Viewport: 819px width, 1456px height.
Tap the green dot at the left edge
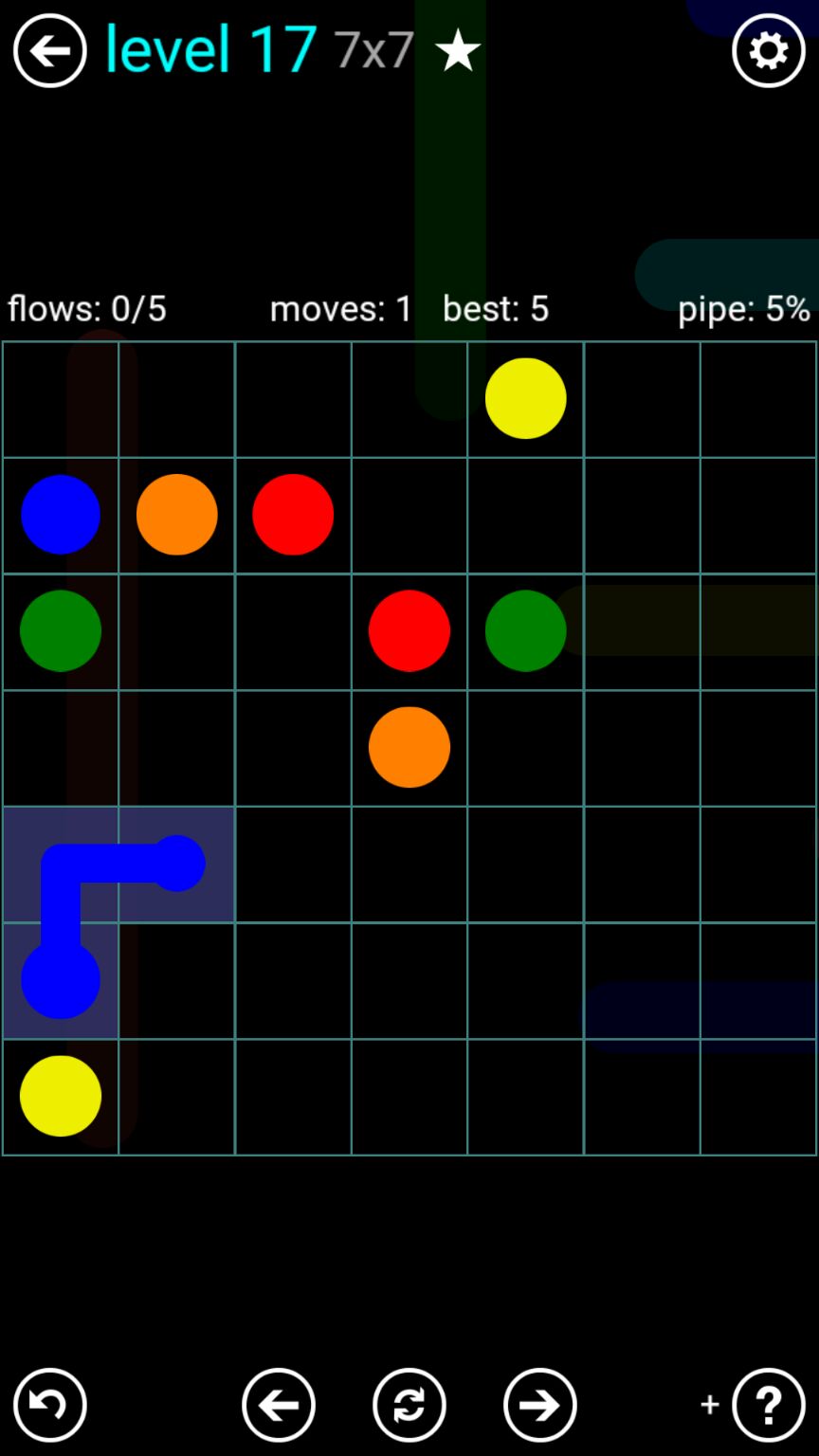click(x=61, y=630)
